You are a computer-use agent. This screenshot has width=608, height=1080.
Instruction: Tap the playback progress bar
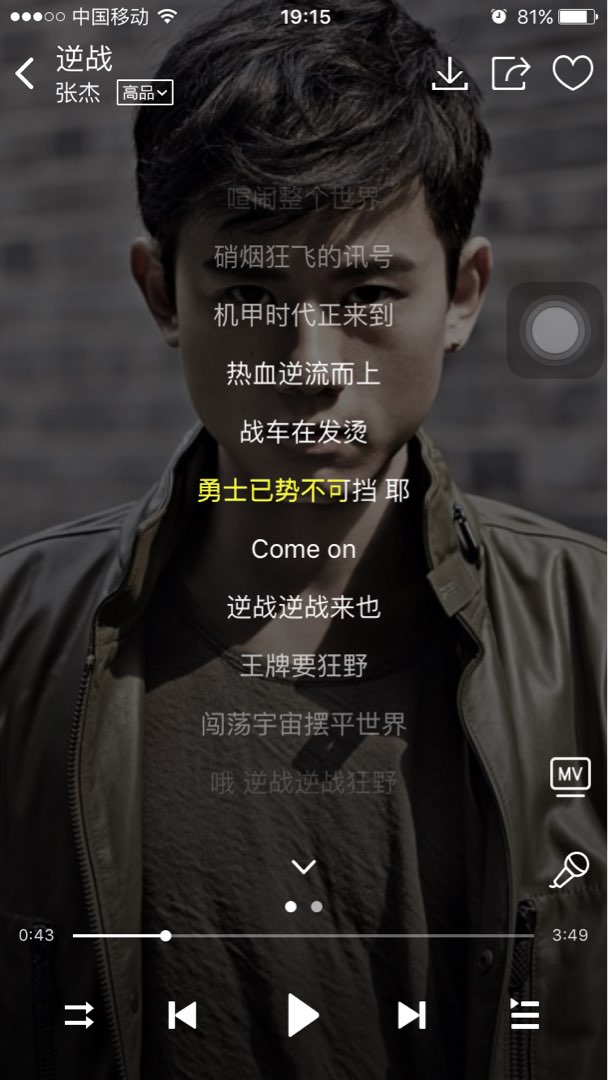(300, 936)
